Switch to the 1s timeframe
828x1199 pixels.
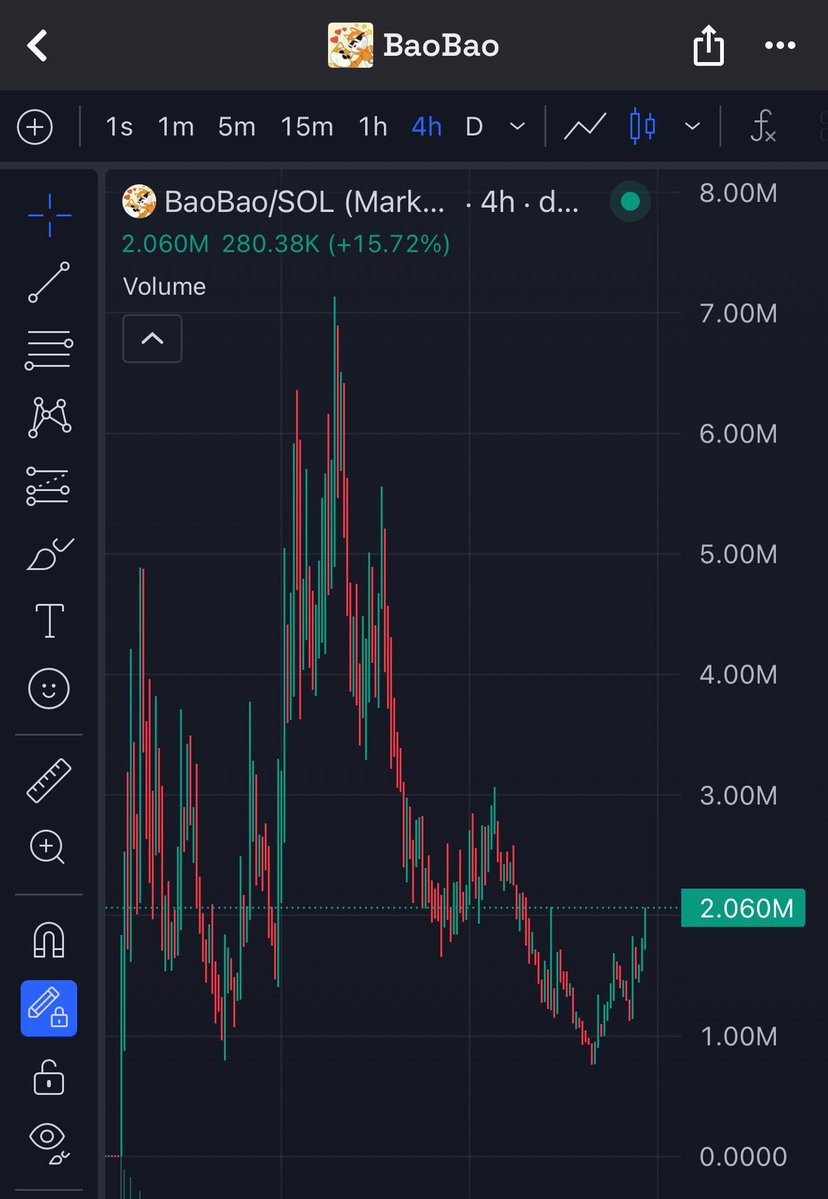pyautogui.click(x=119, y=127)
